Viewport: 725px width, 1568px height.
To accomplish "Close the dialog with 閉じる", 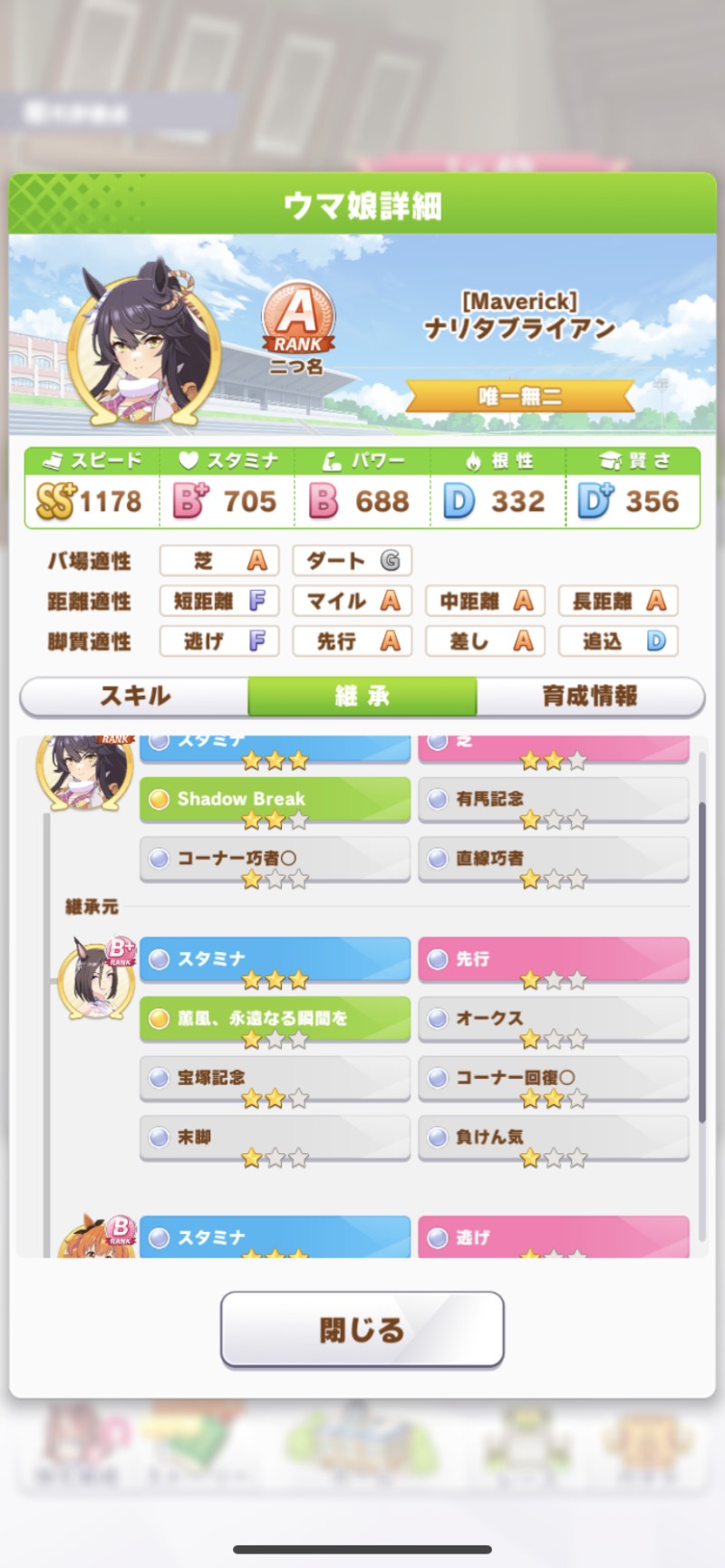I will [x=362, y=1329].
